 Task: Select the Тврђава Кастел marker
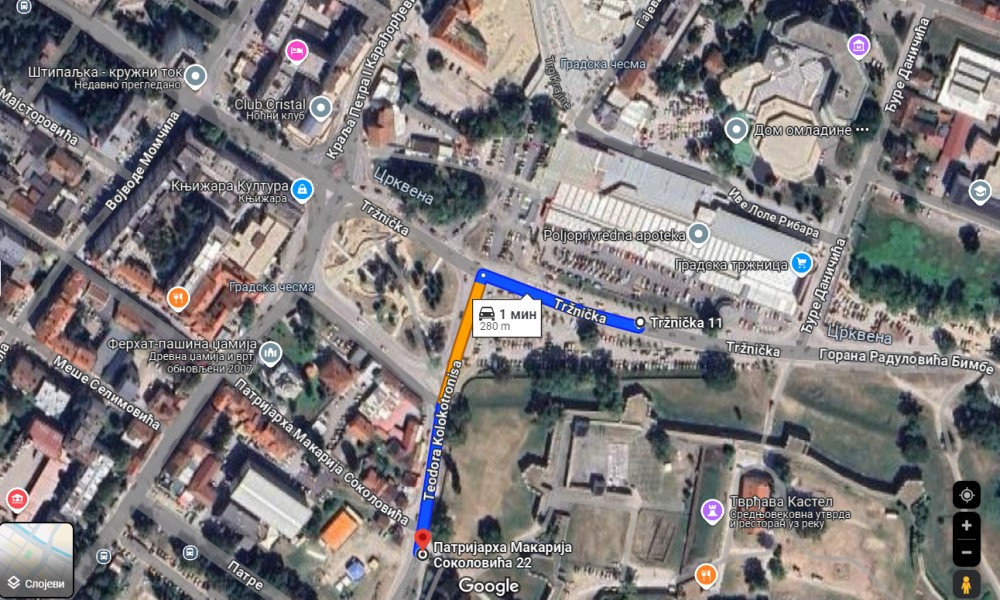click(712, 509)
